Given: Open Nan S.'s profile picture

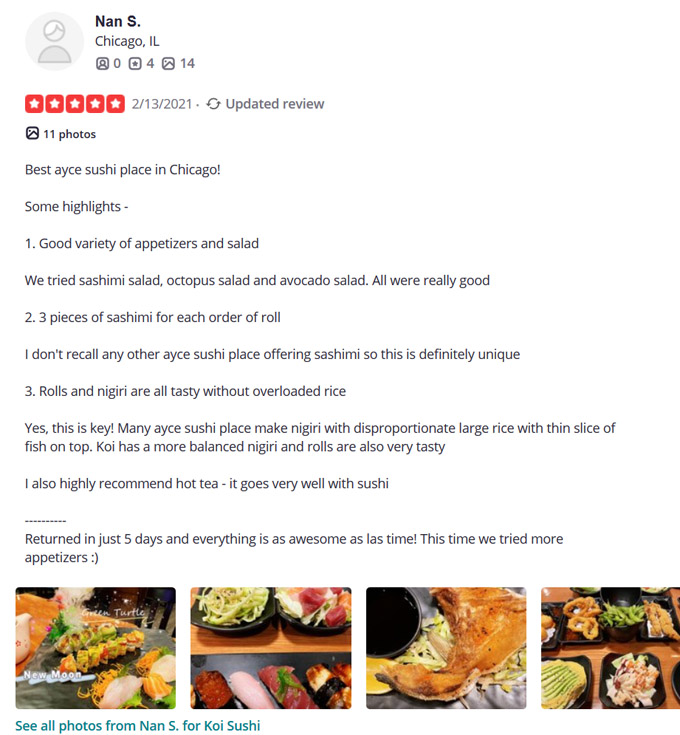Looking at the screenshot, I should 54,41.
